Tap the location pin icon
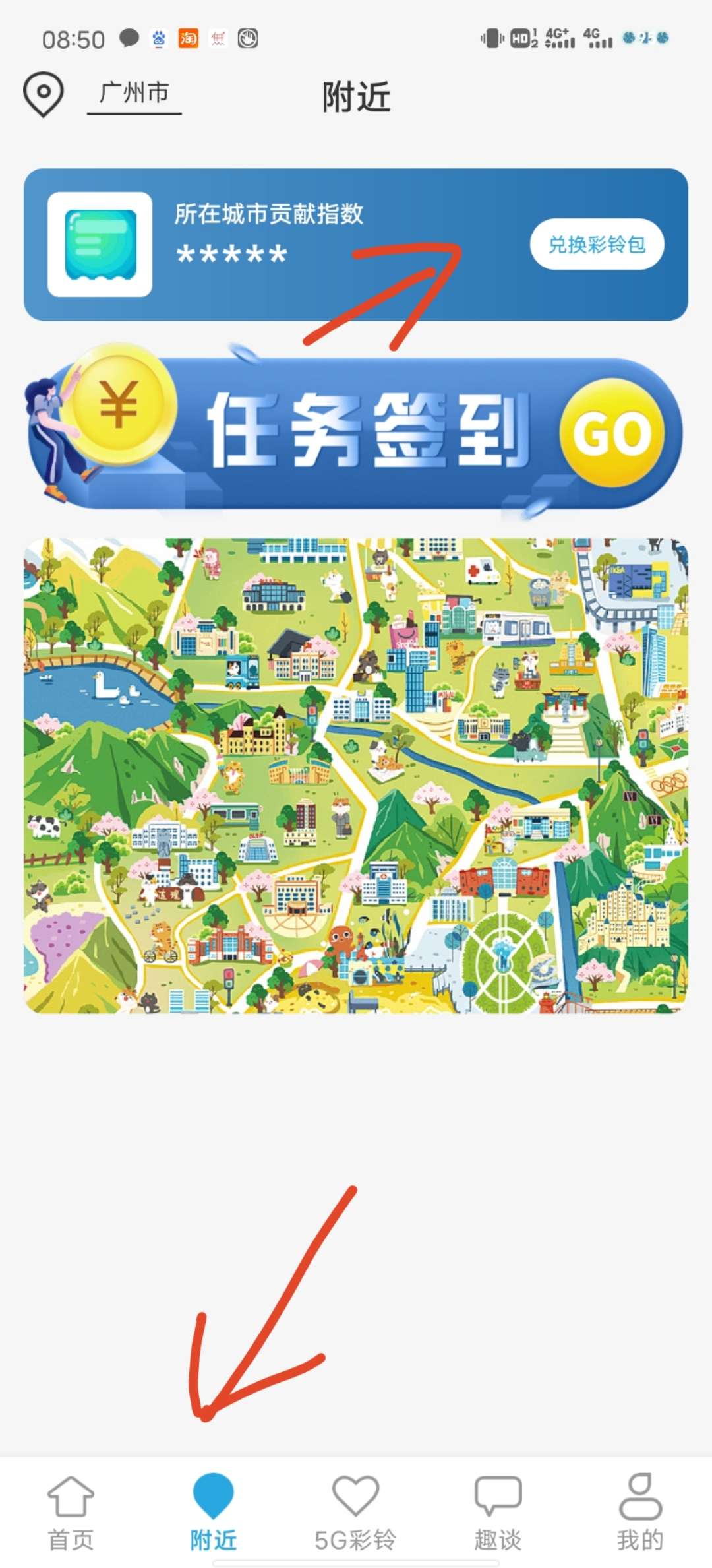712x1568 pixels. pos(44,94)
